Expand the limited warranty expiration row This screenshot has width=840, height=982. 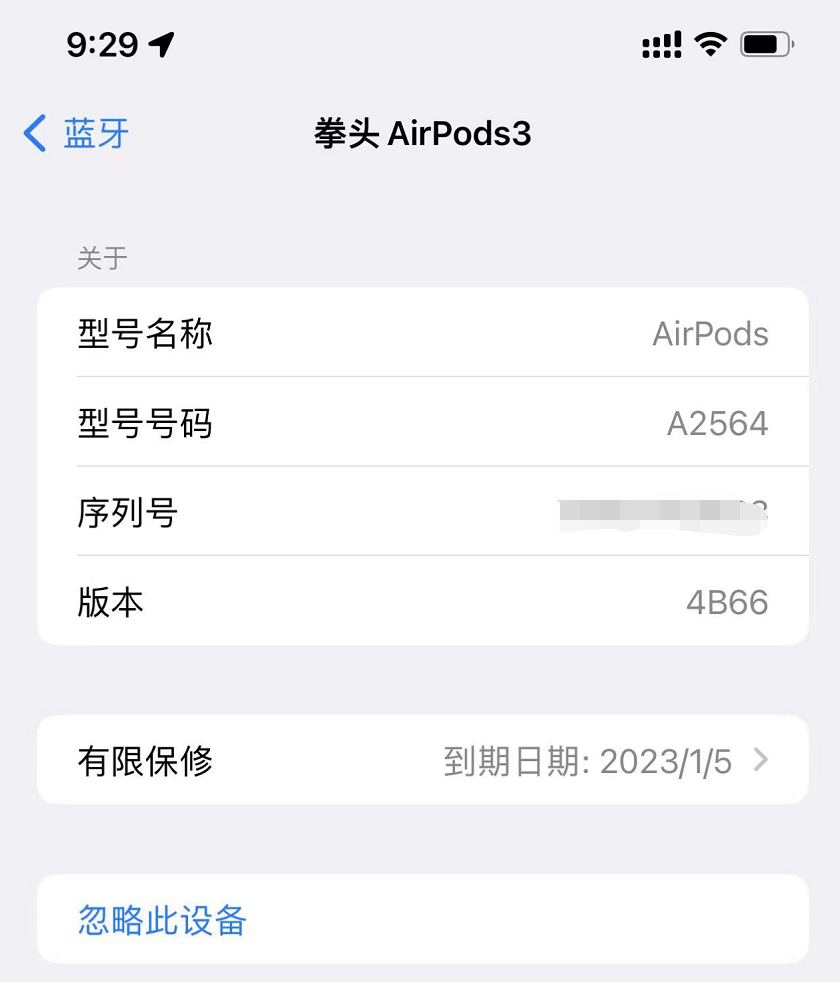pos(420,760)
